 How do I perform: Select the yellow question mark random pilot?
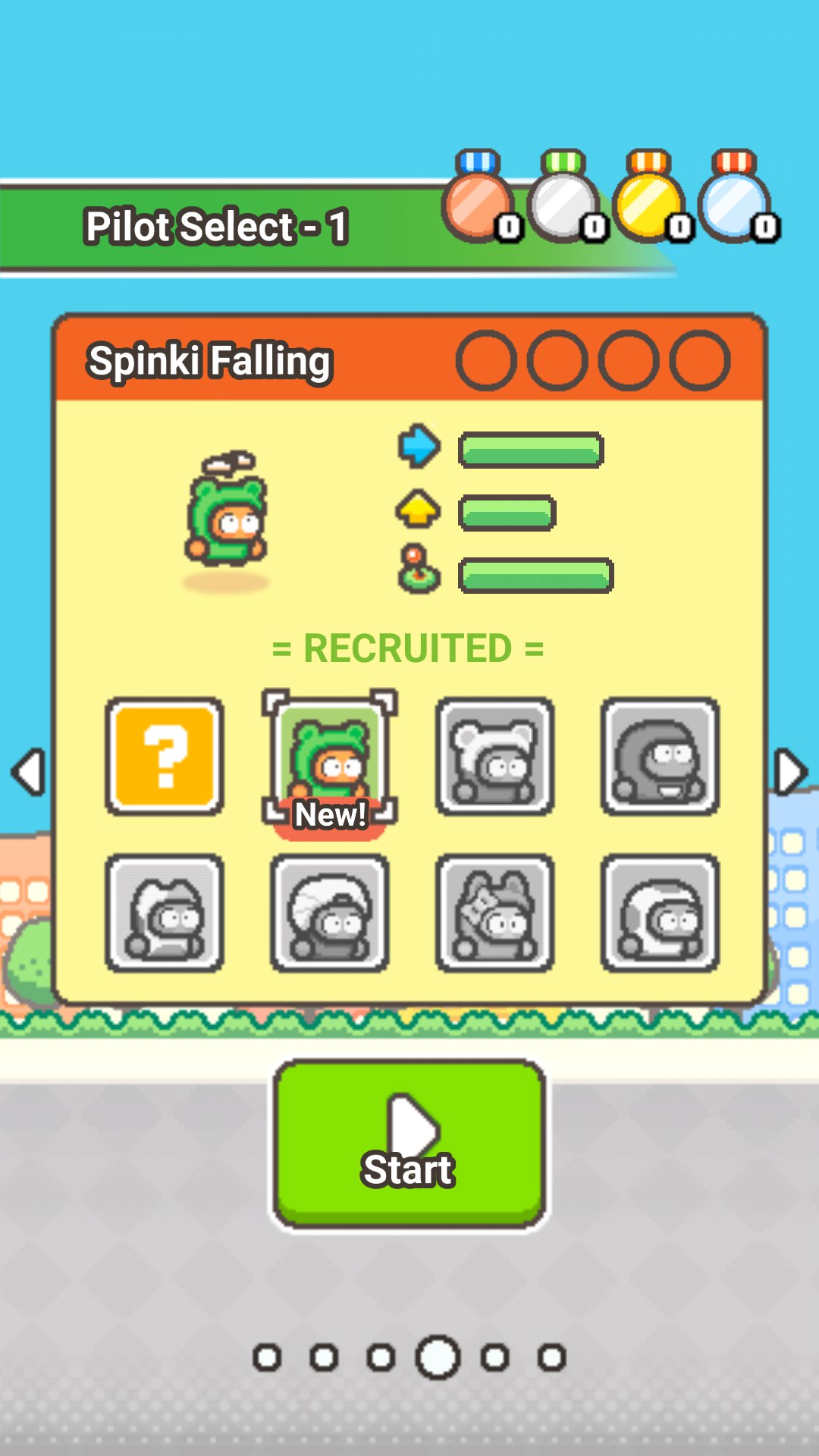click(165, 757)
